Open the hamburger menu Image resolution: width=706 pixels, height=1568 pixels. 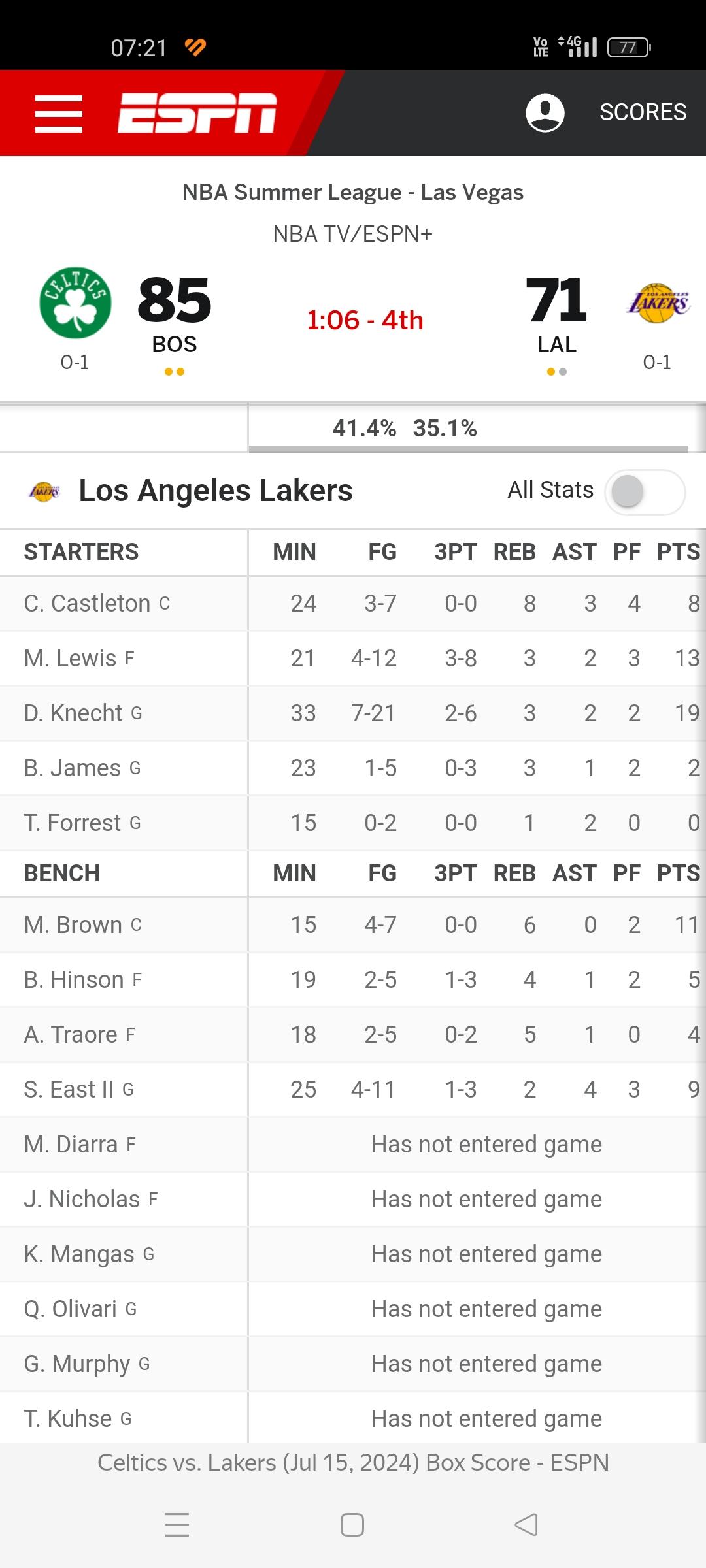coord(59,113)
